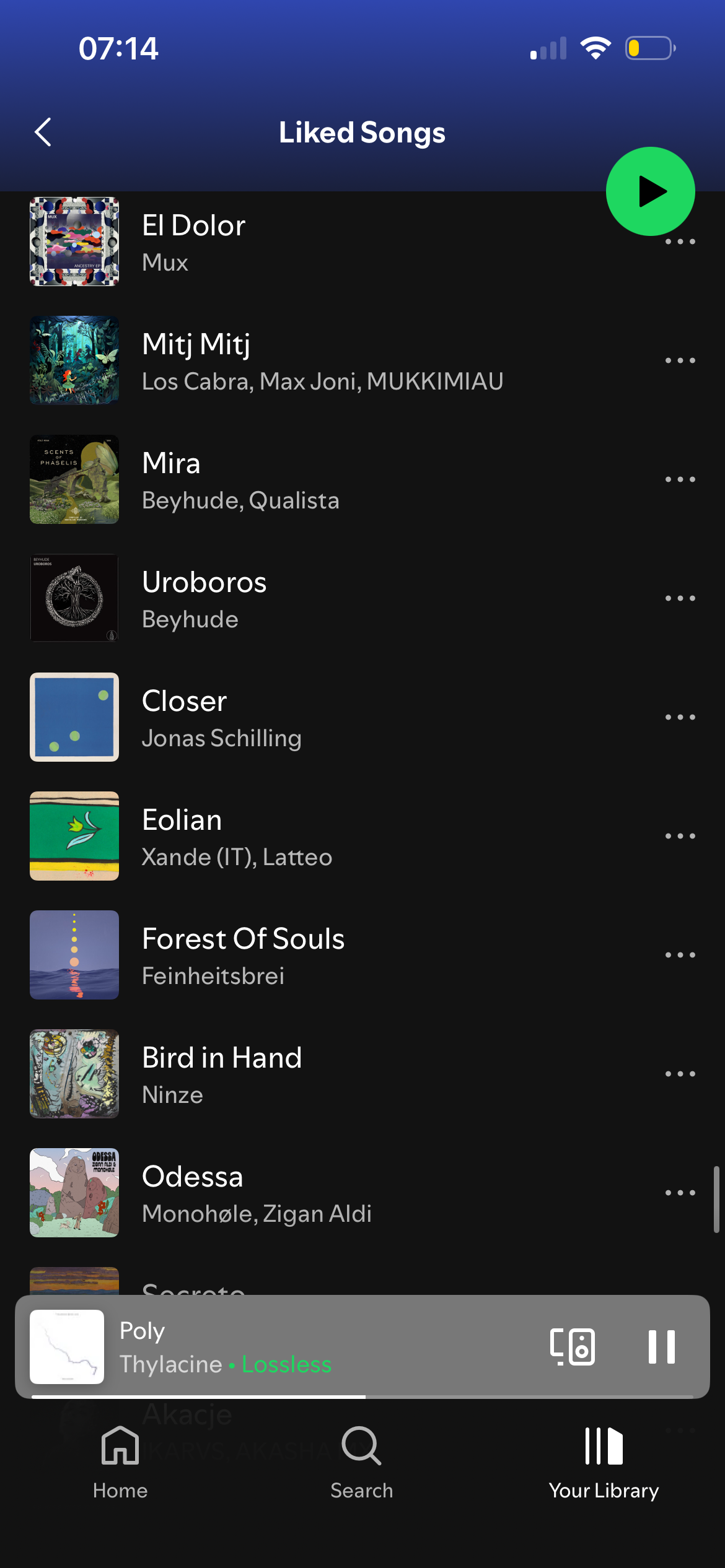Go back from Liked Songs
Screen dimensions: 725x1568
tap(43, 132)
